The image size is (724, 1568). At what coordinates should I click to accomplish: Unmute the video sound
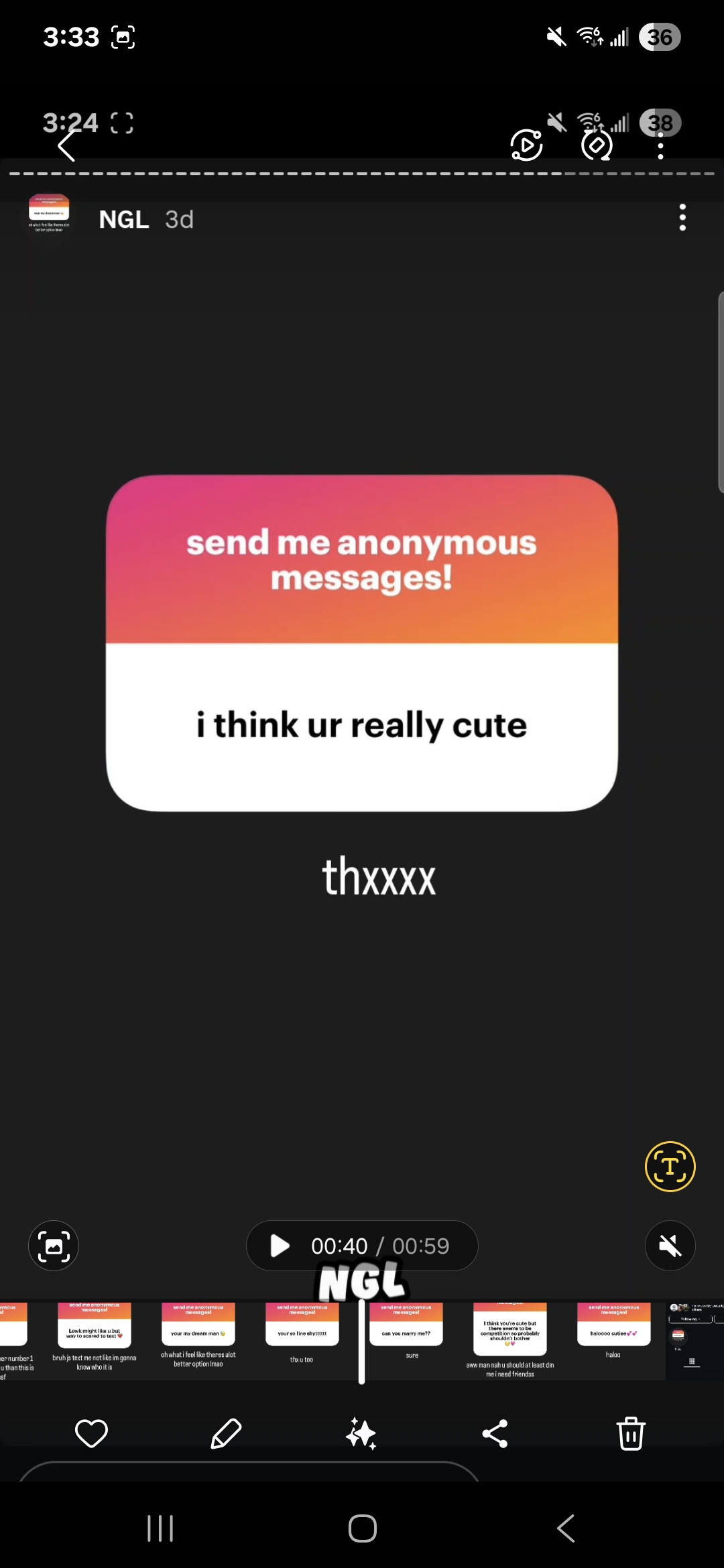click(670, 1246)
